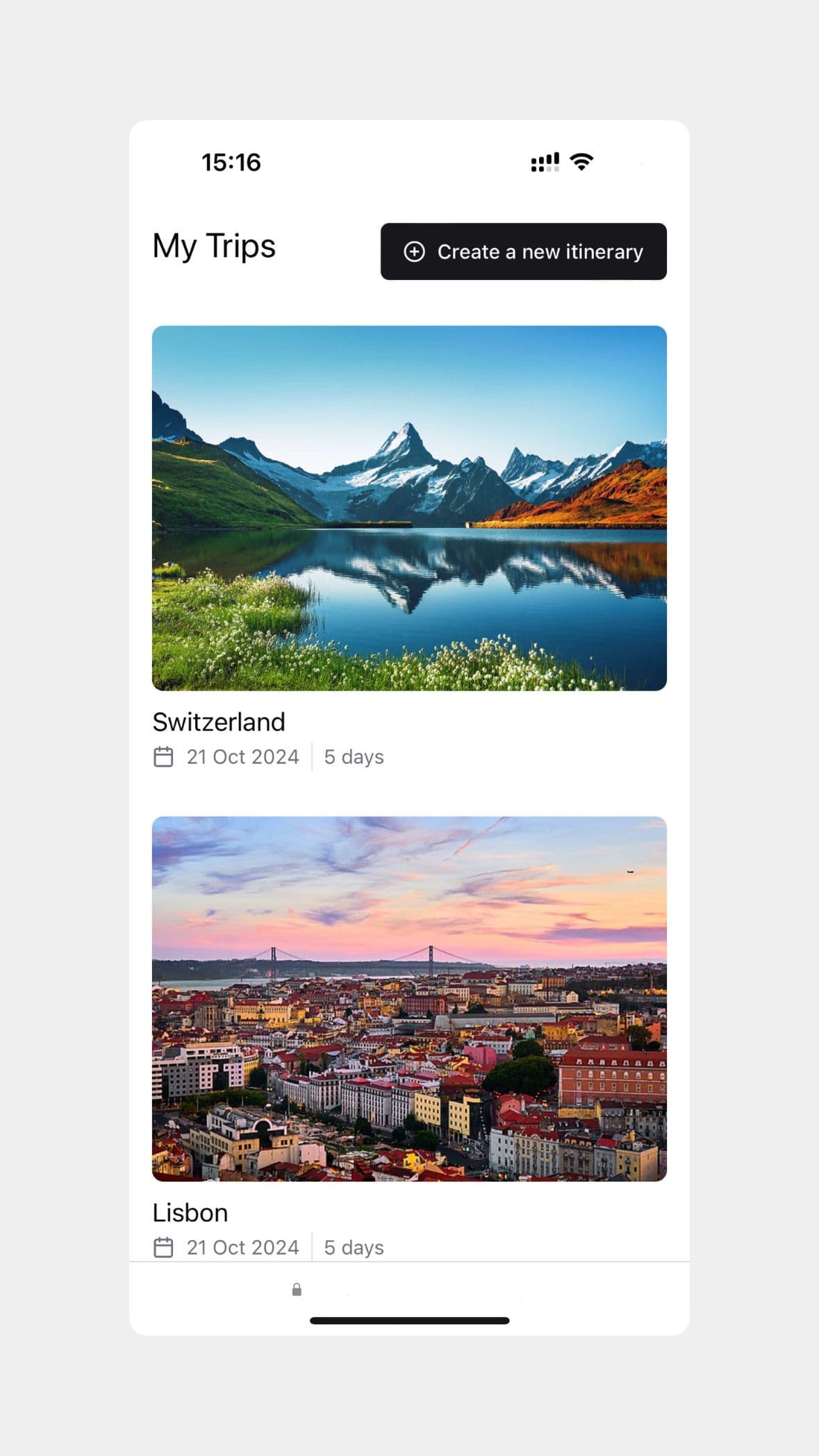Tap the 21 Oct 2024 date under Switzerland
Image resolution: width=819 pixels, height=1456 pixels.
(x=242, y=756)
